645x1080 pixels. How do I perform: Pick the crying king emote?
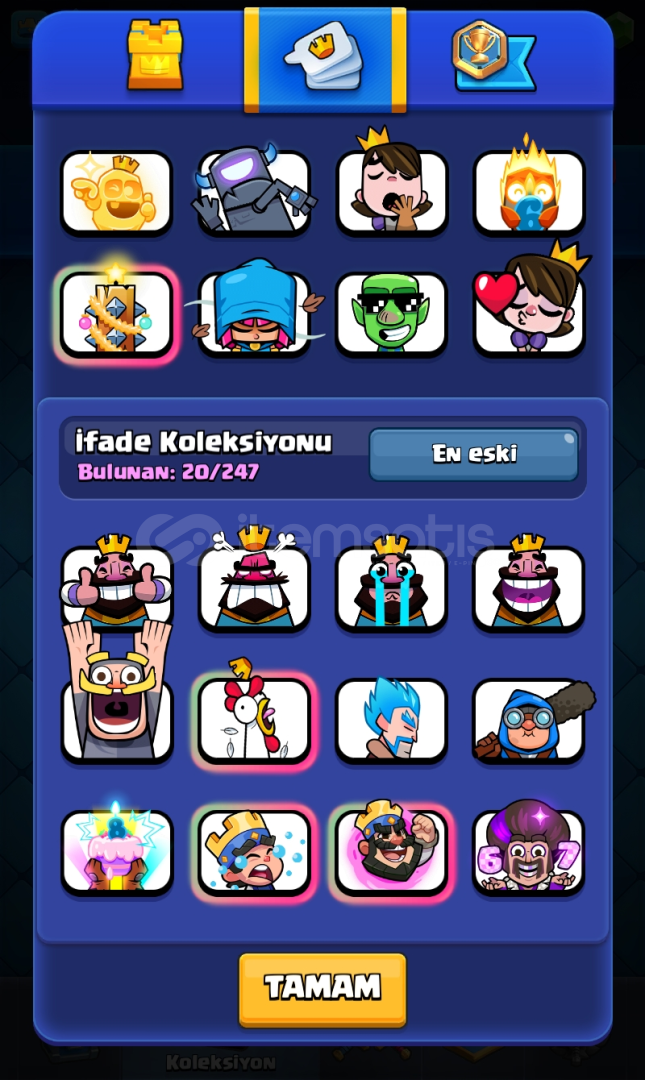pos(391,588)
